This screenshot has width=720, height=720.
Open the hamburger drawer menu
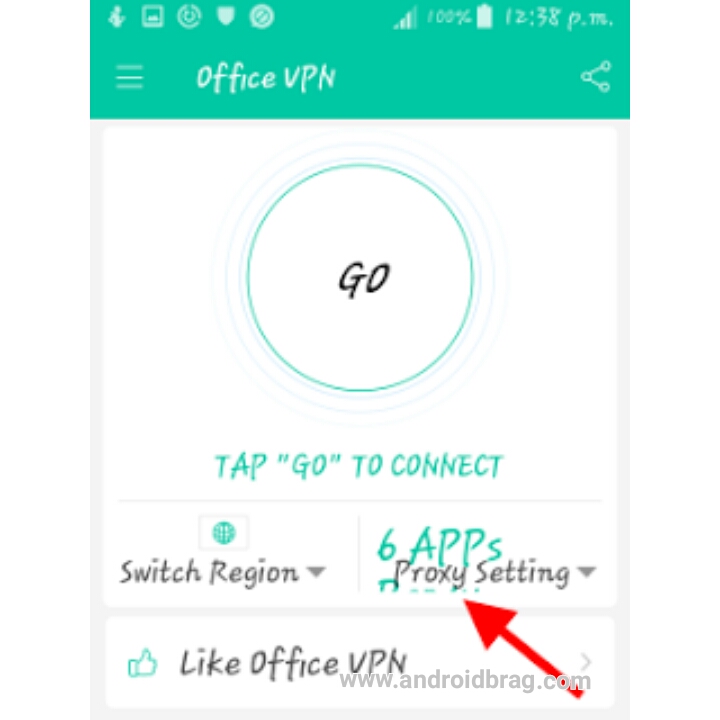pyautogui.click(x=130, y=79)
